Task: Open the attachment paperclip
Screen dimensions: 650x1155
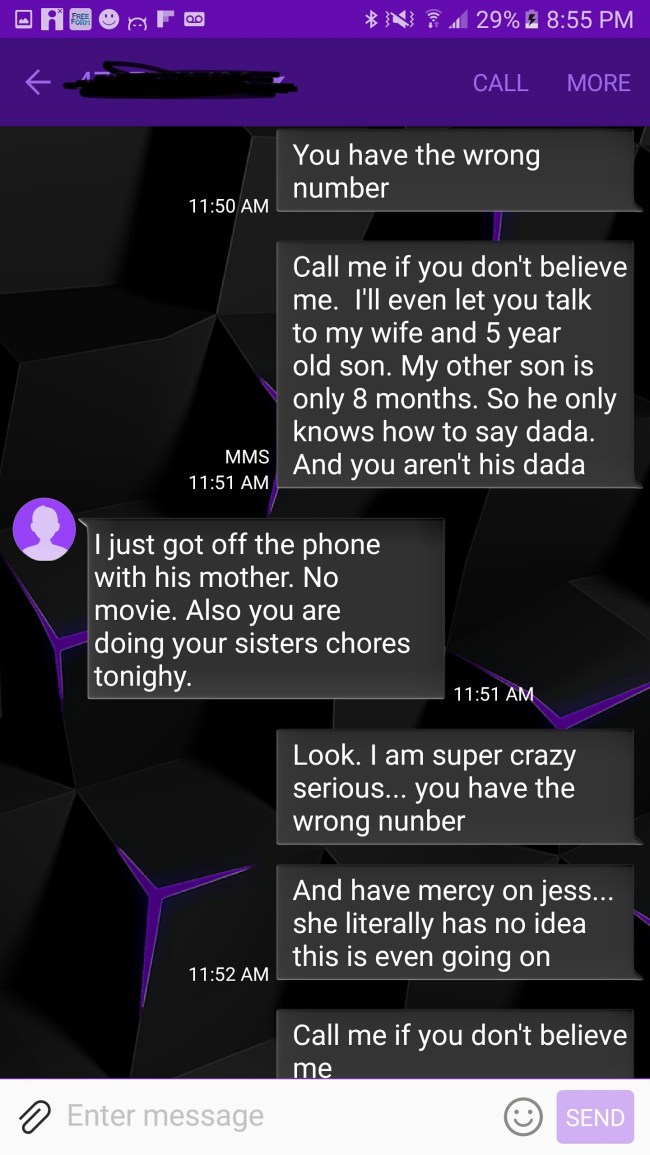Action: [34, 1116]
